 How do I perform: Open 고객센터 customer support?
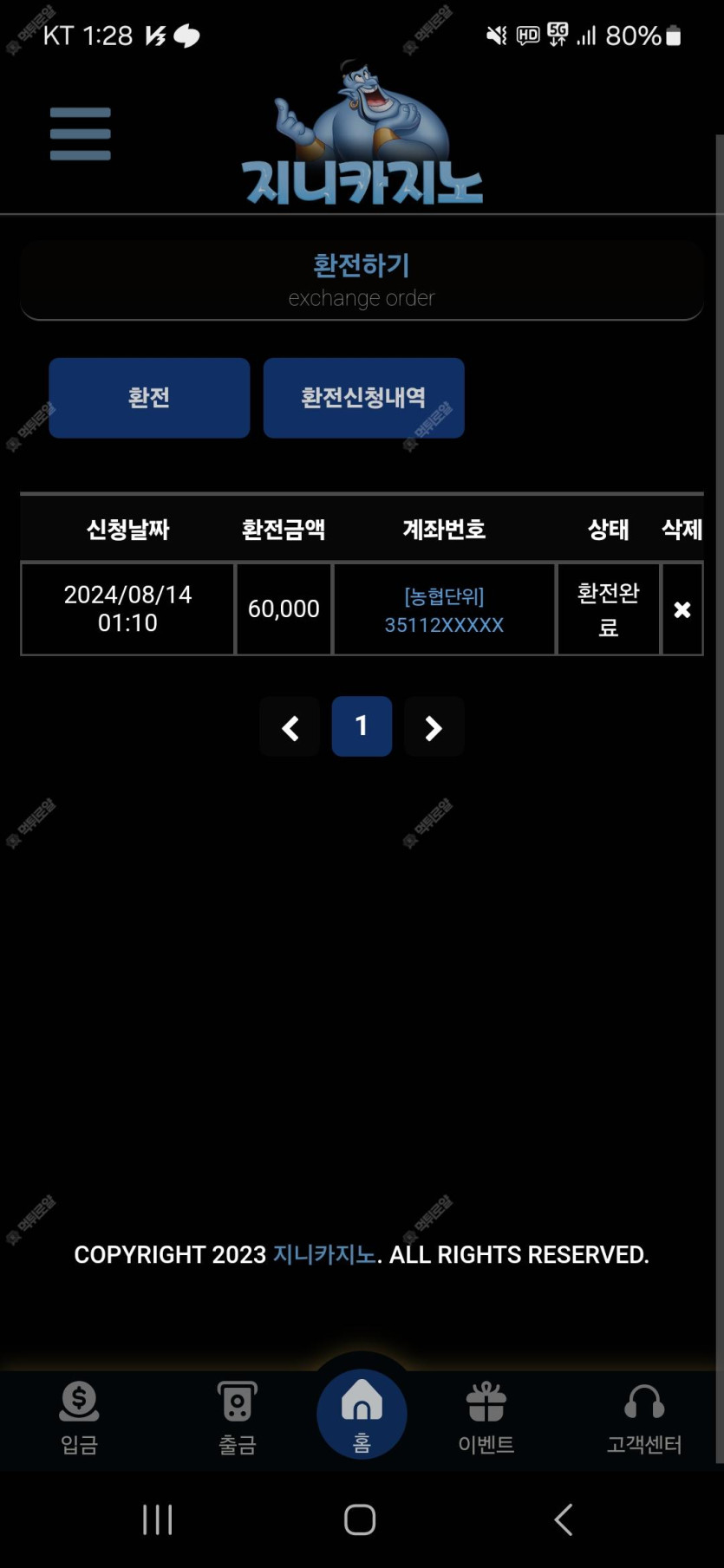click(x=644, y=1418)
